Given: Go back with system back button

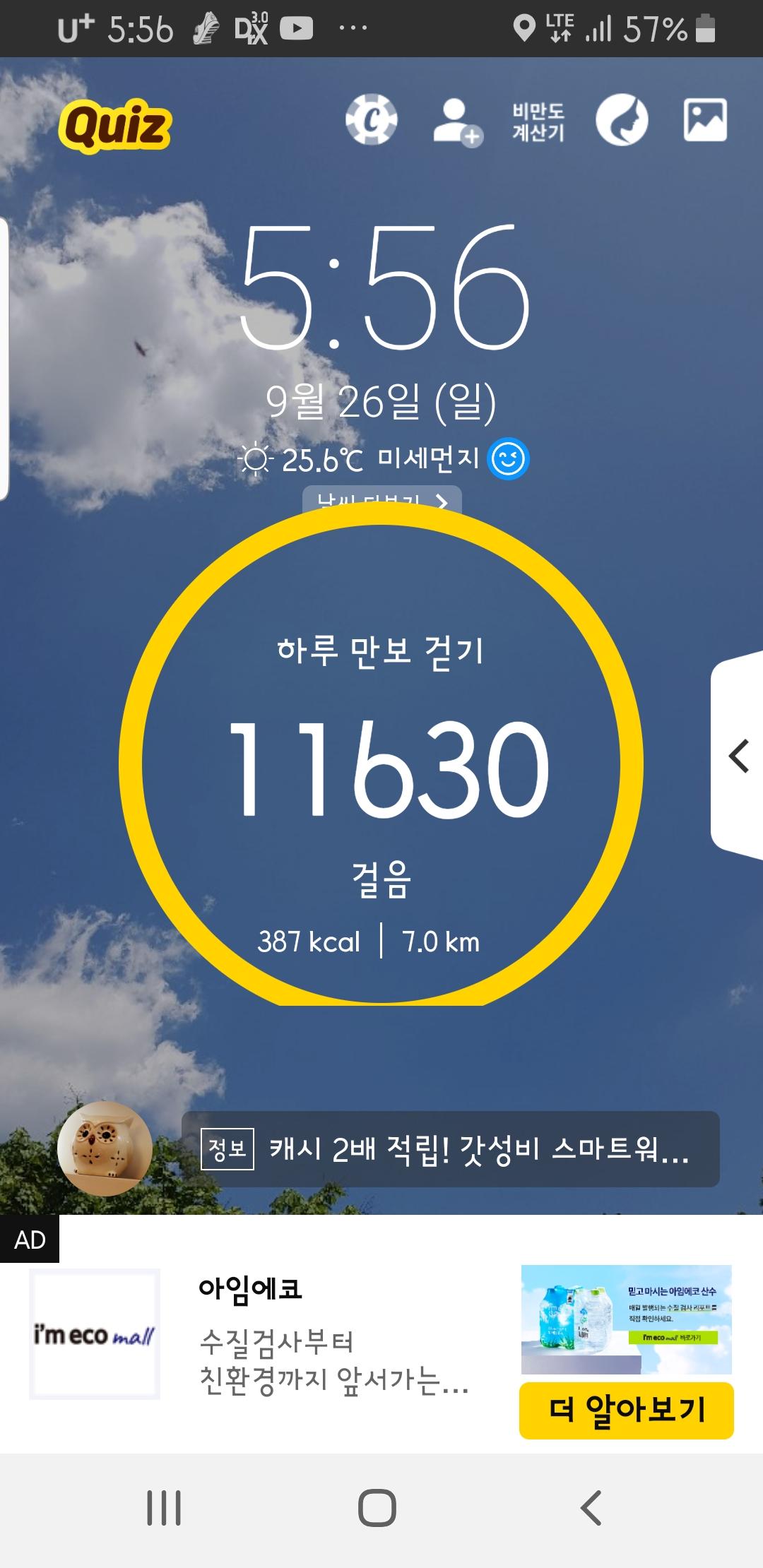Looking at the screenshot, I should (591, 1509).
